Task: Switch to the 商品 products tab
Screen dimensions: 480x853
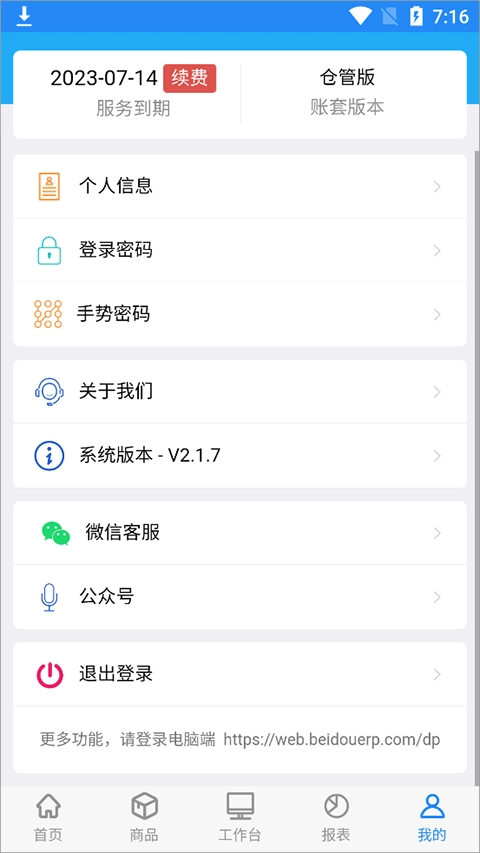Action: pos(144,817)
